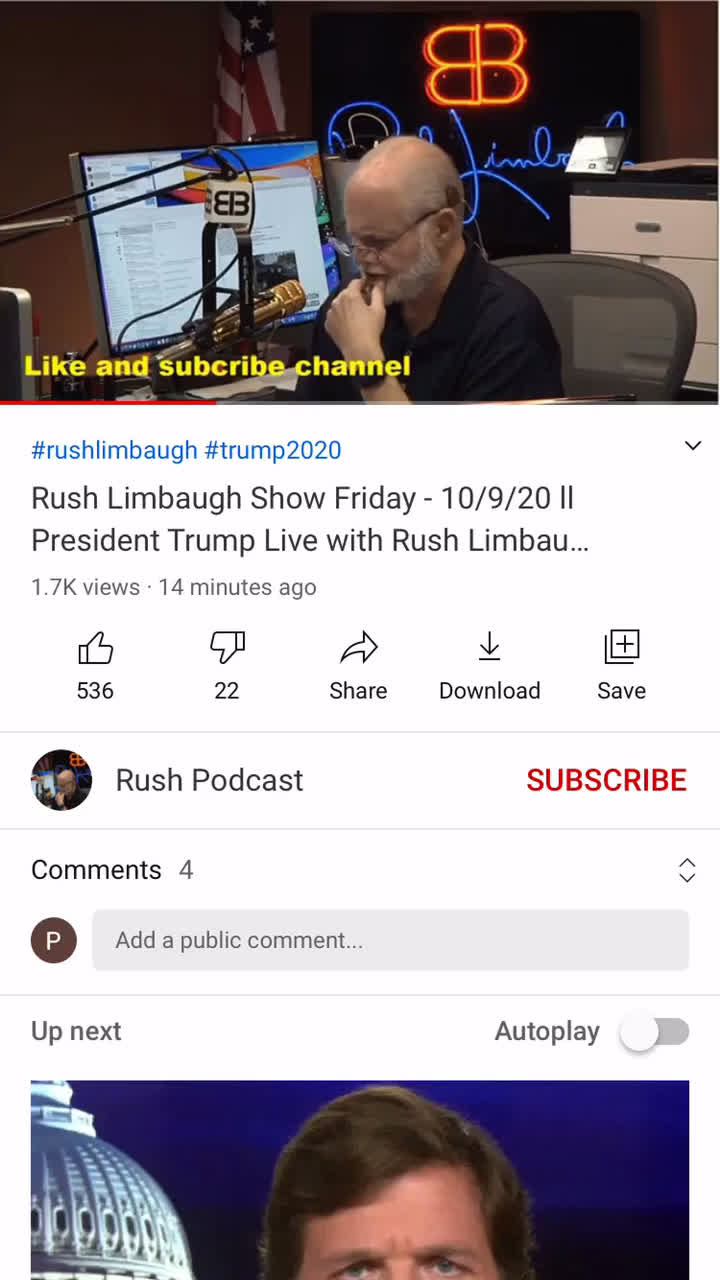Viewport: 720px width, 1280px height.
Task: Play the Up next video thumbnail
Action: pyautogui.click(x=360, y=1180)
